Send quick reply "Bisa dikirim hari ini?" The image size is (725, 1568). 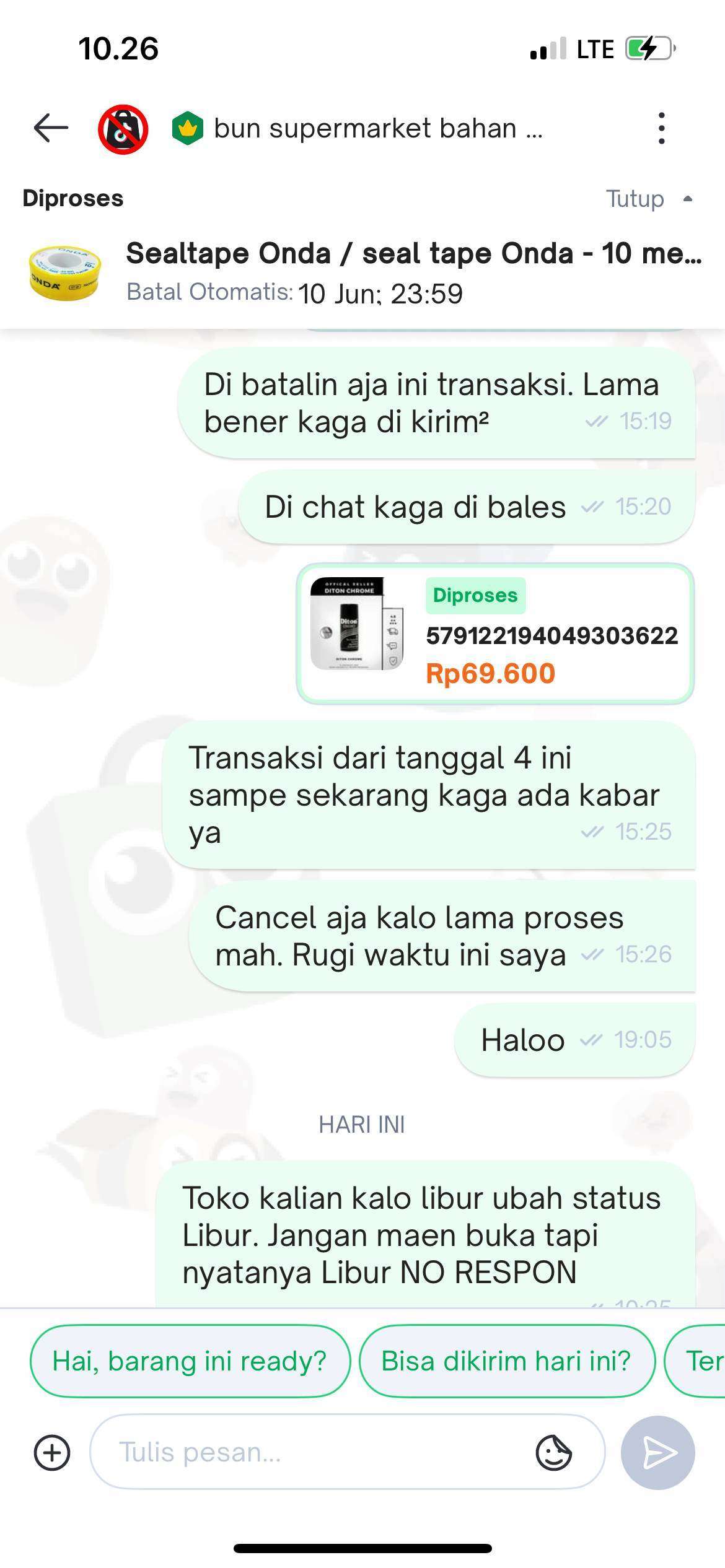tap(506, 1361)
